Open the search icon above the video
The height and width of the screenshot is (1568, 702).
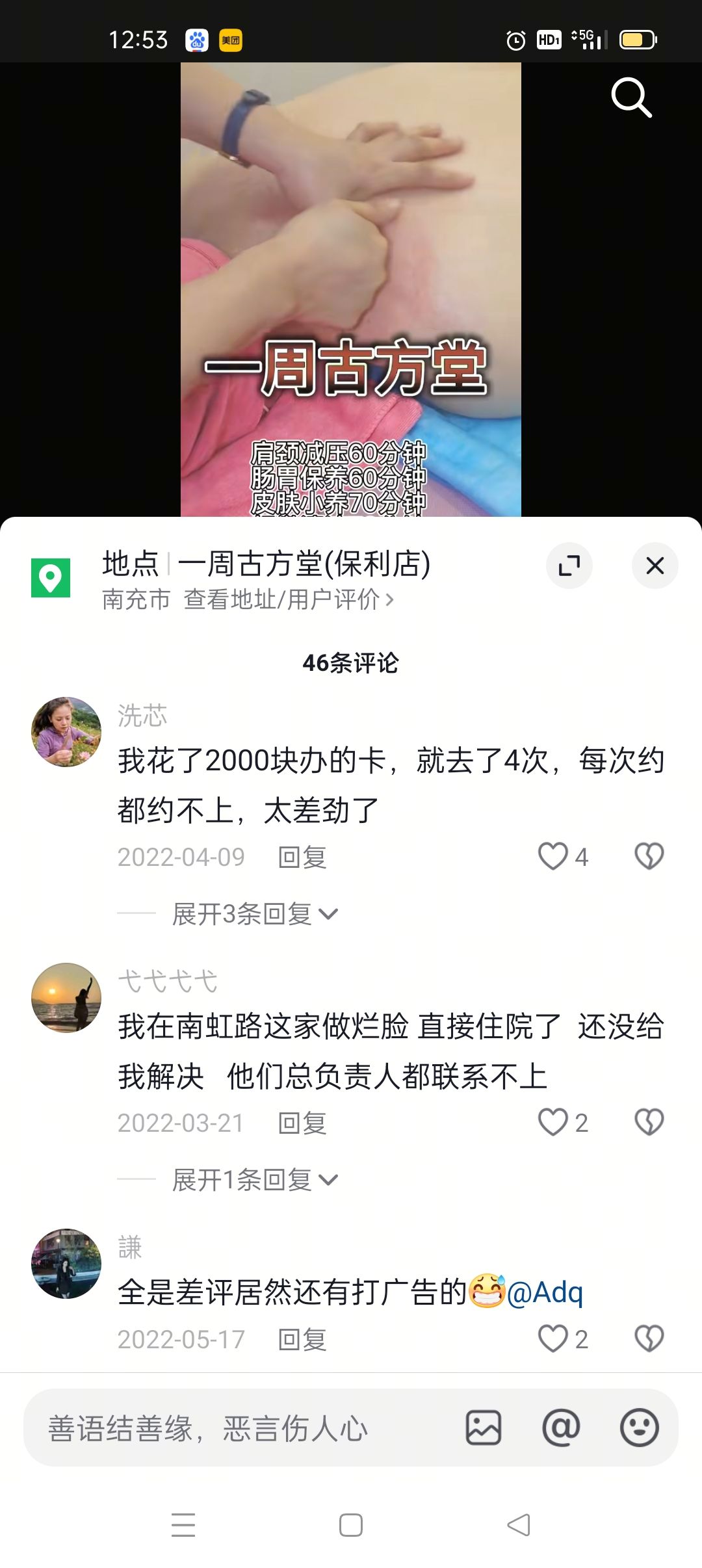(x=631, y=98)
